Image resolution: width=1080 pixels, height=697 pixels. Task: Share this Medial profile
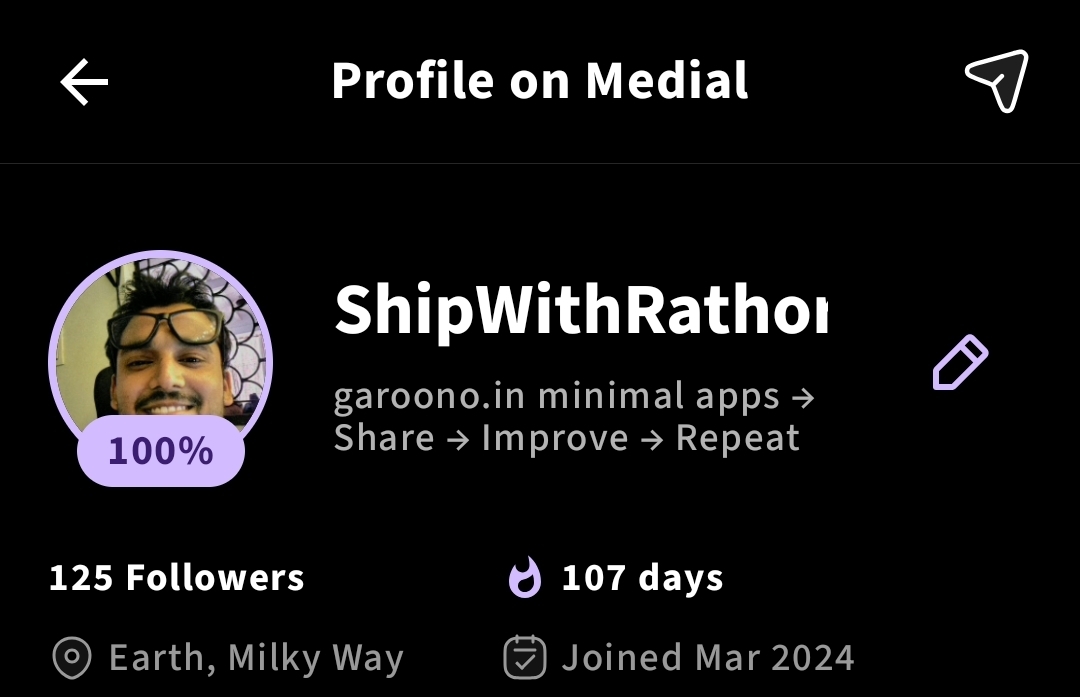tap(996, 81)
